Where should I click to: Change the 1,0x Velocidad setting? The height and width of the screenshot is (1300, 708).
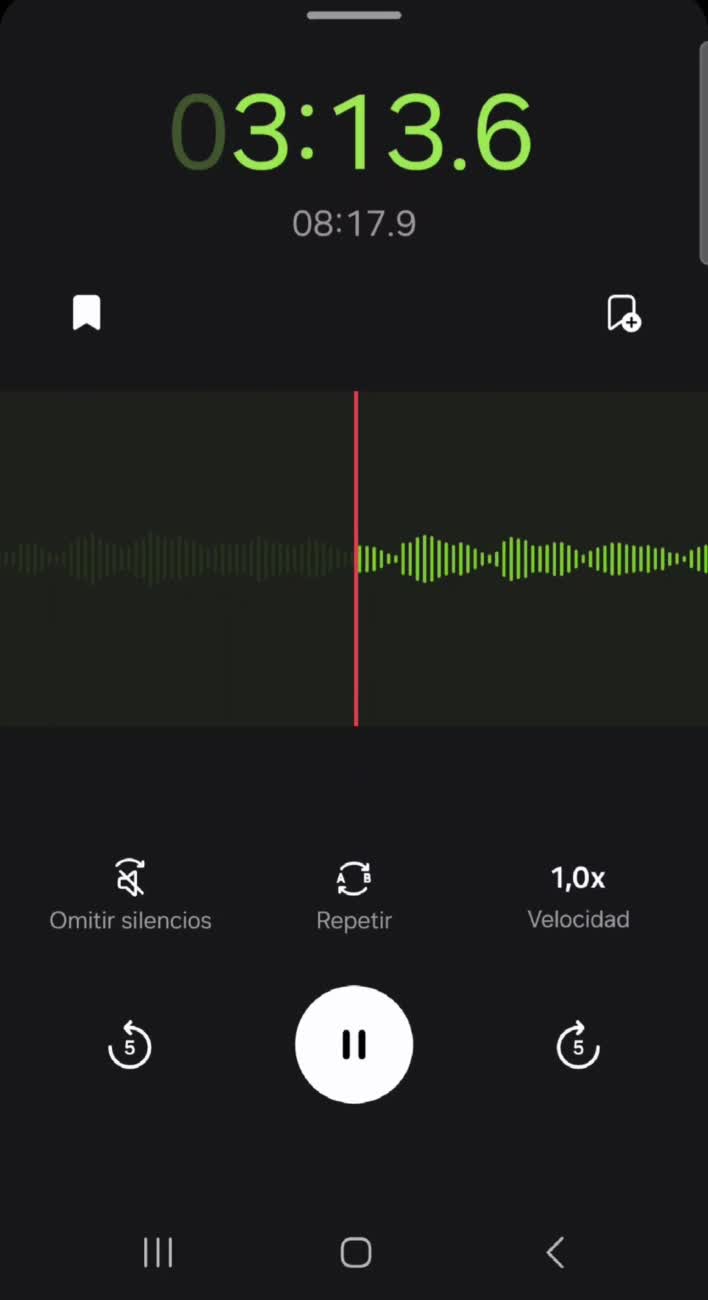point(578,894)
